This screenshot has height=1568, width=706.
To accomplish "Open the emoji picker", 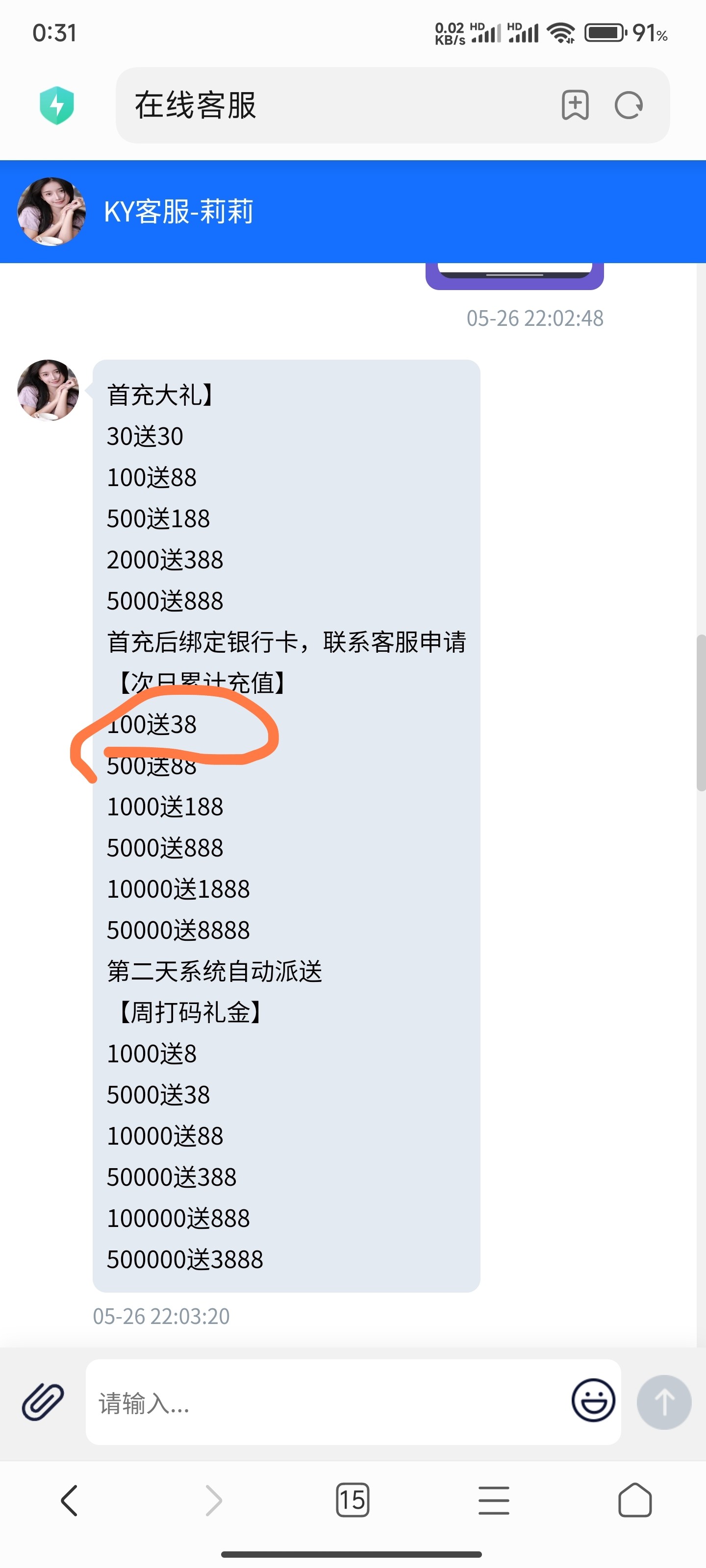I will tap(593, 1400).
